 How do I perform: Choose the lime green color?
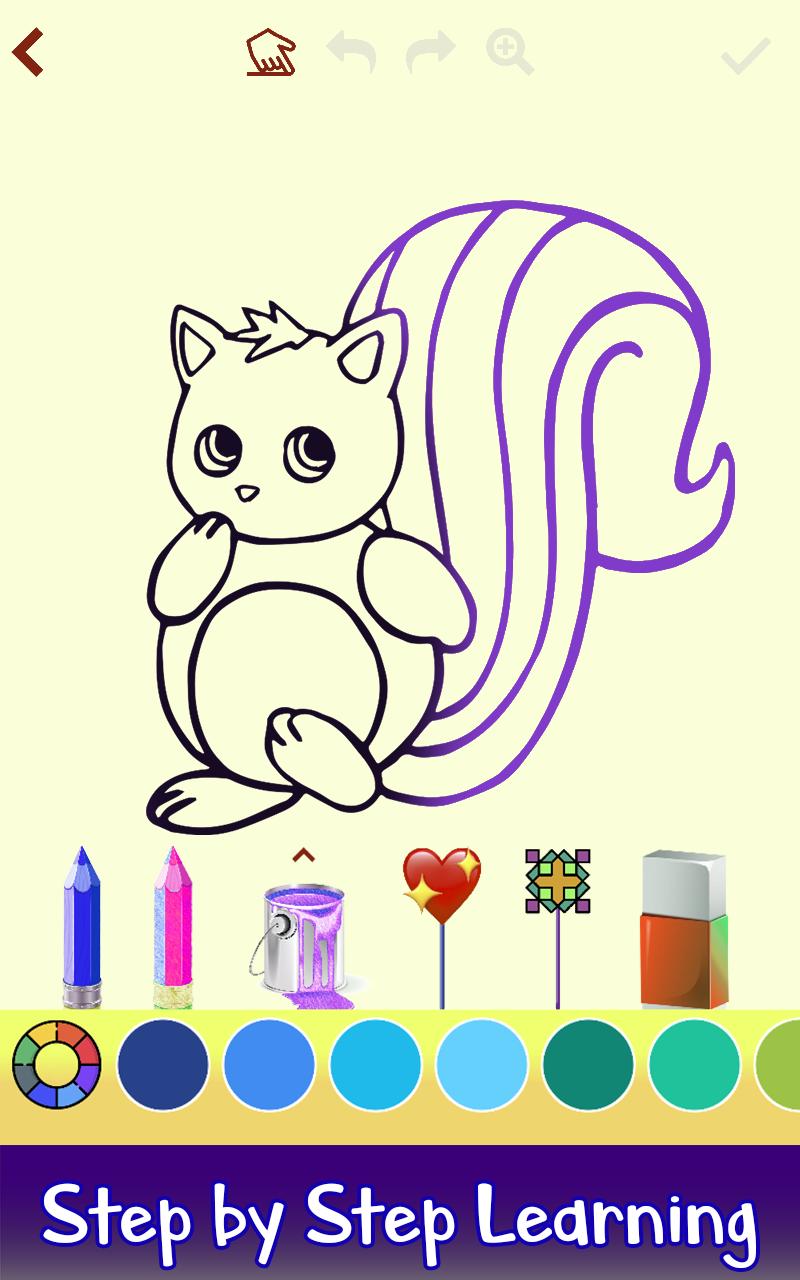click(782, 1064)
